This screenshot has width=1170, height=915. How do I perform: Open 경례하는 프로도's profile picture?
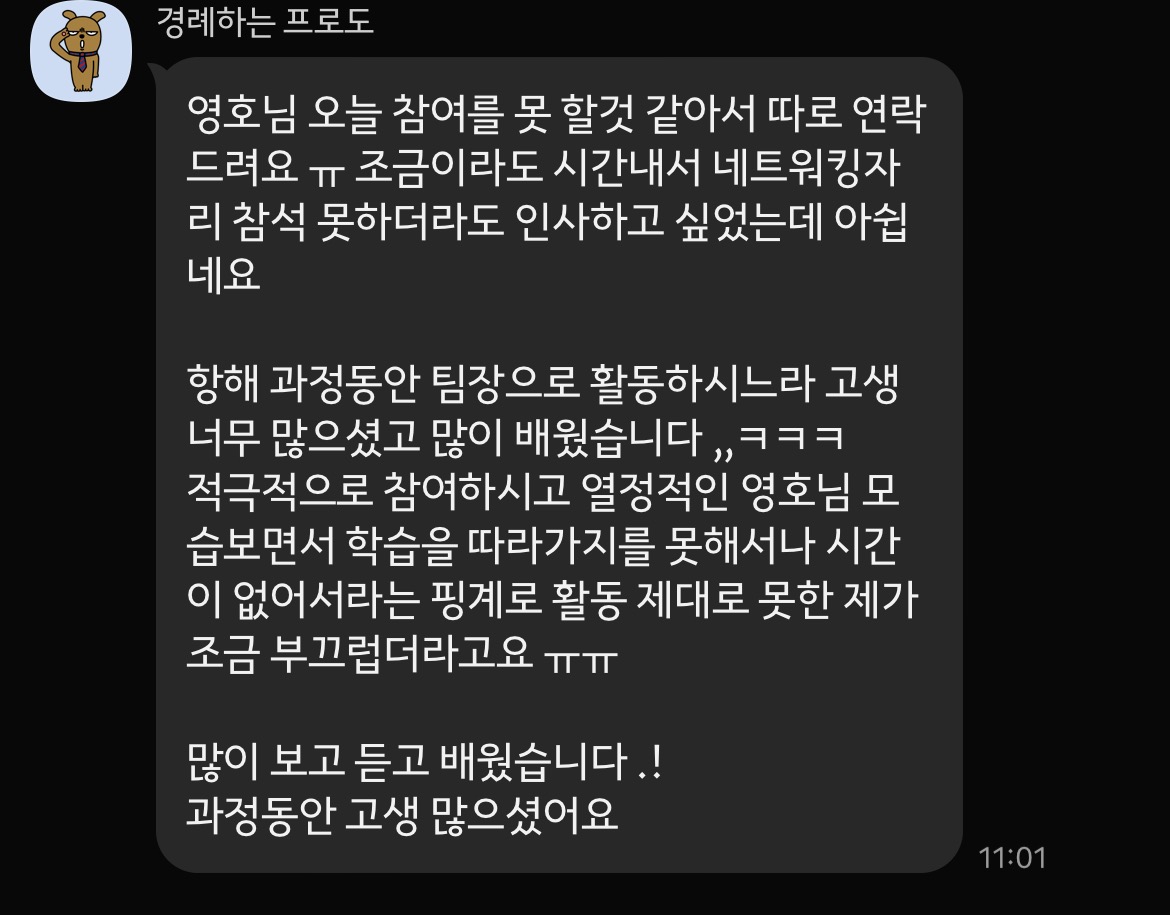(x=81, y=52)
